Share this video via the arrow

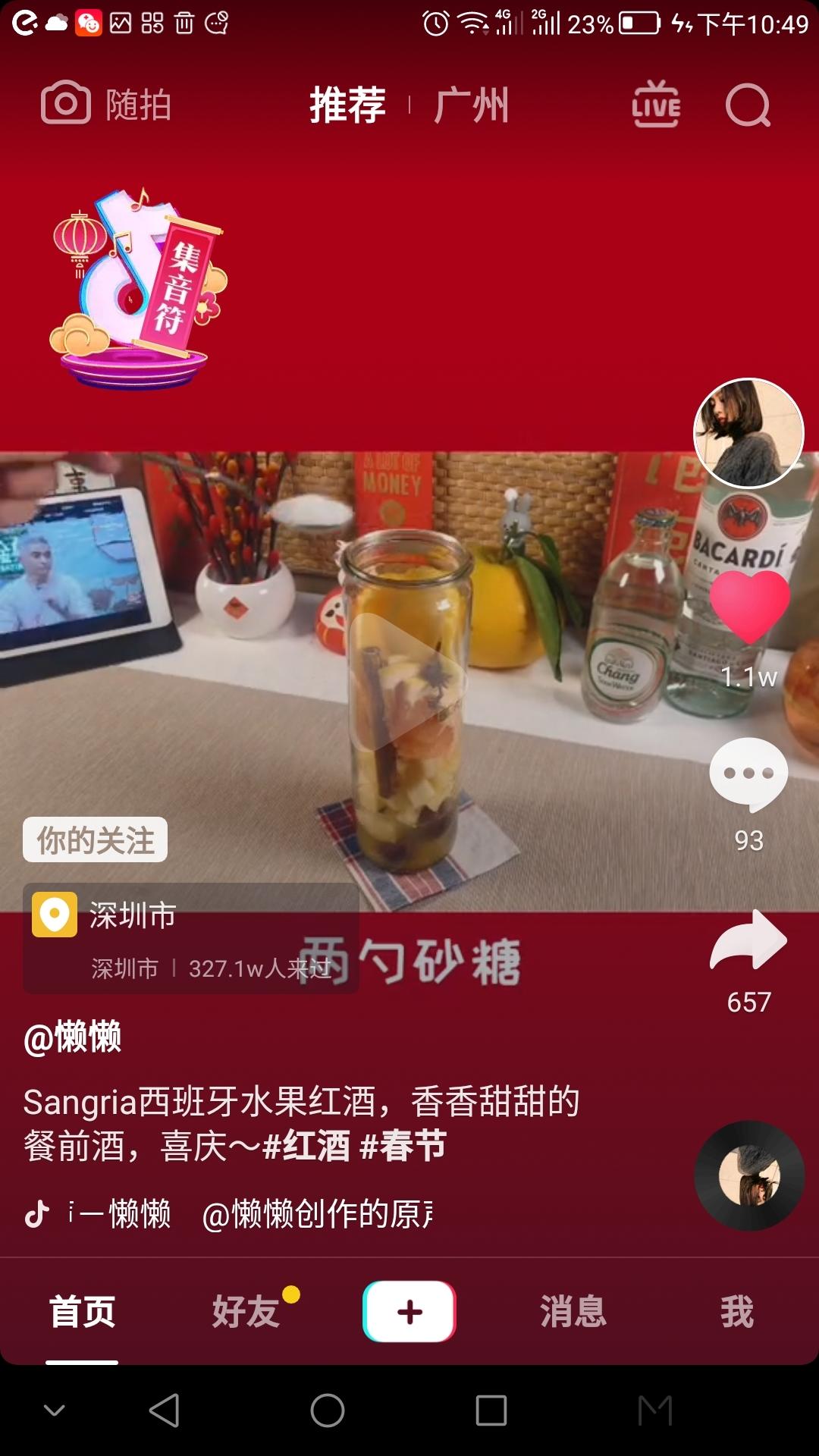(748, 940)
